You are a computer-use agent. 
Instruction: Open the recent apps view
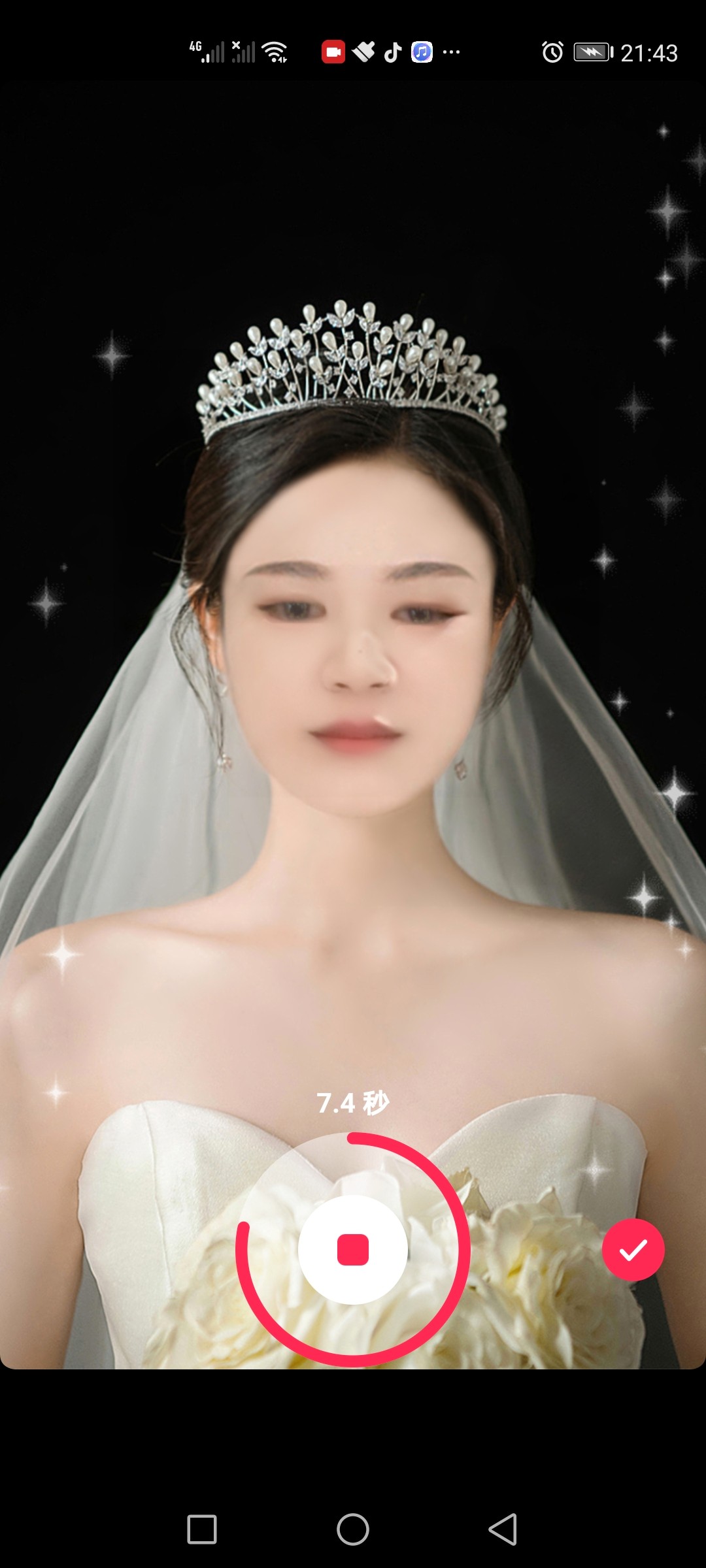tap(202, 1529)
